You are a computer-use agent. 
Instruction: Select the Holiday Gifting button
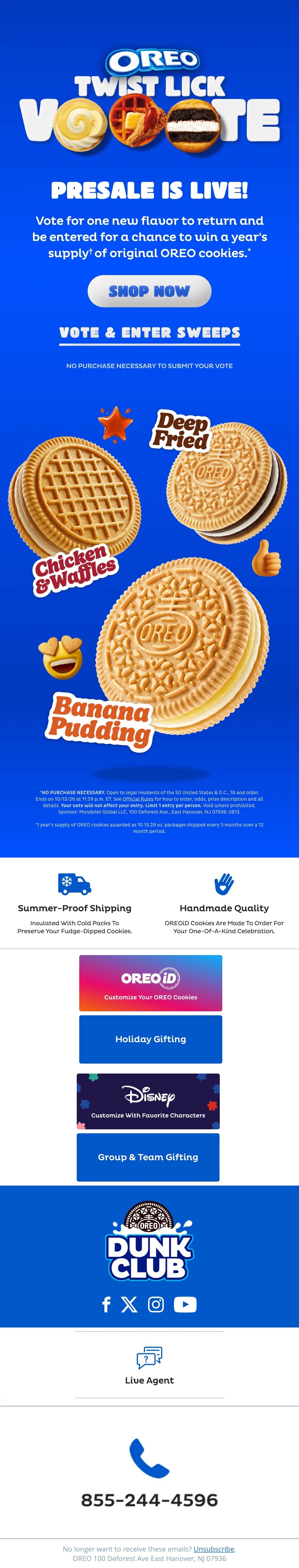[x=150, y=1039]
